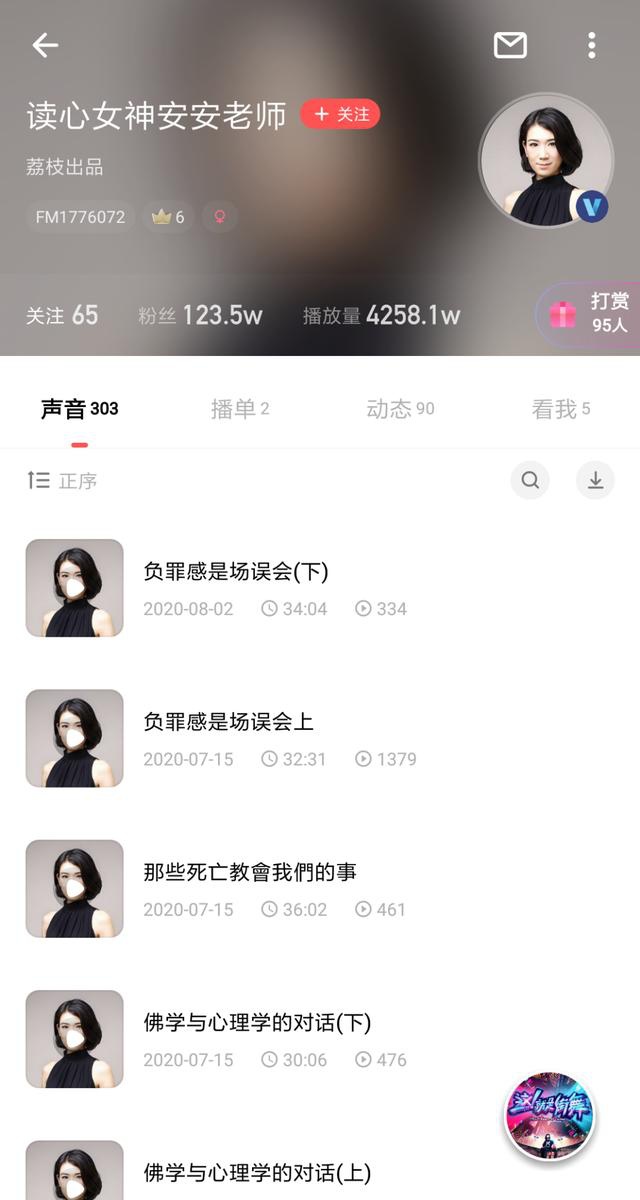Screen dimensions: 640x1200
Task: Search within this host's audio list
Action: point(530,481)
